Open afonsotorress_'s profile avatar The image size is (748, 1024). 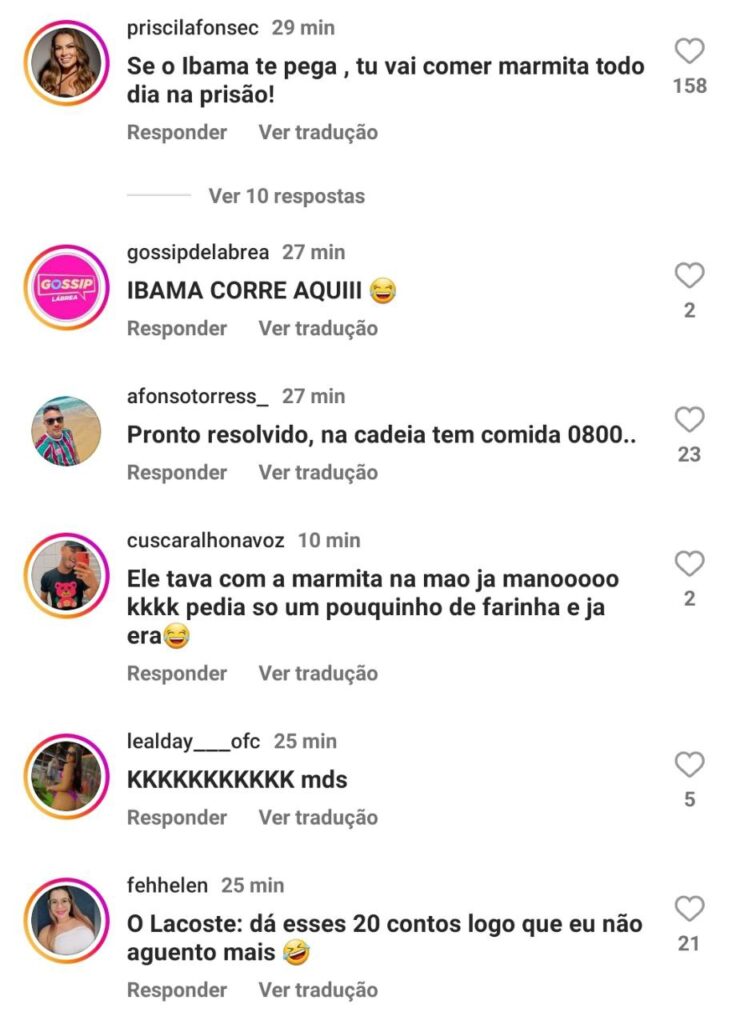pos(66,432)
